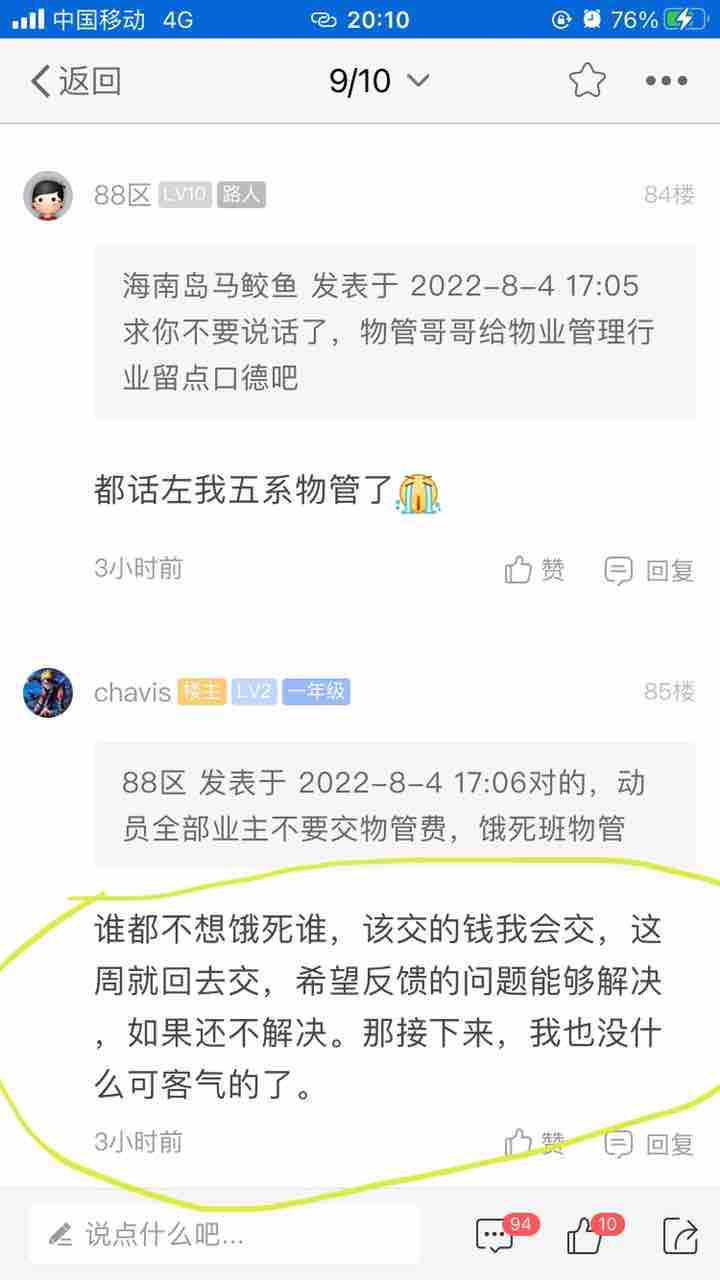Go back with the 返回 button
Image resolution: width=720 pixels, height=1280 pixels.
pos(75,81)
